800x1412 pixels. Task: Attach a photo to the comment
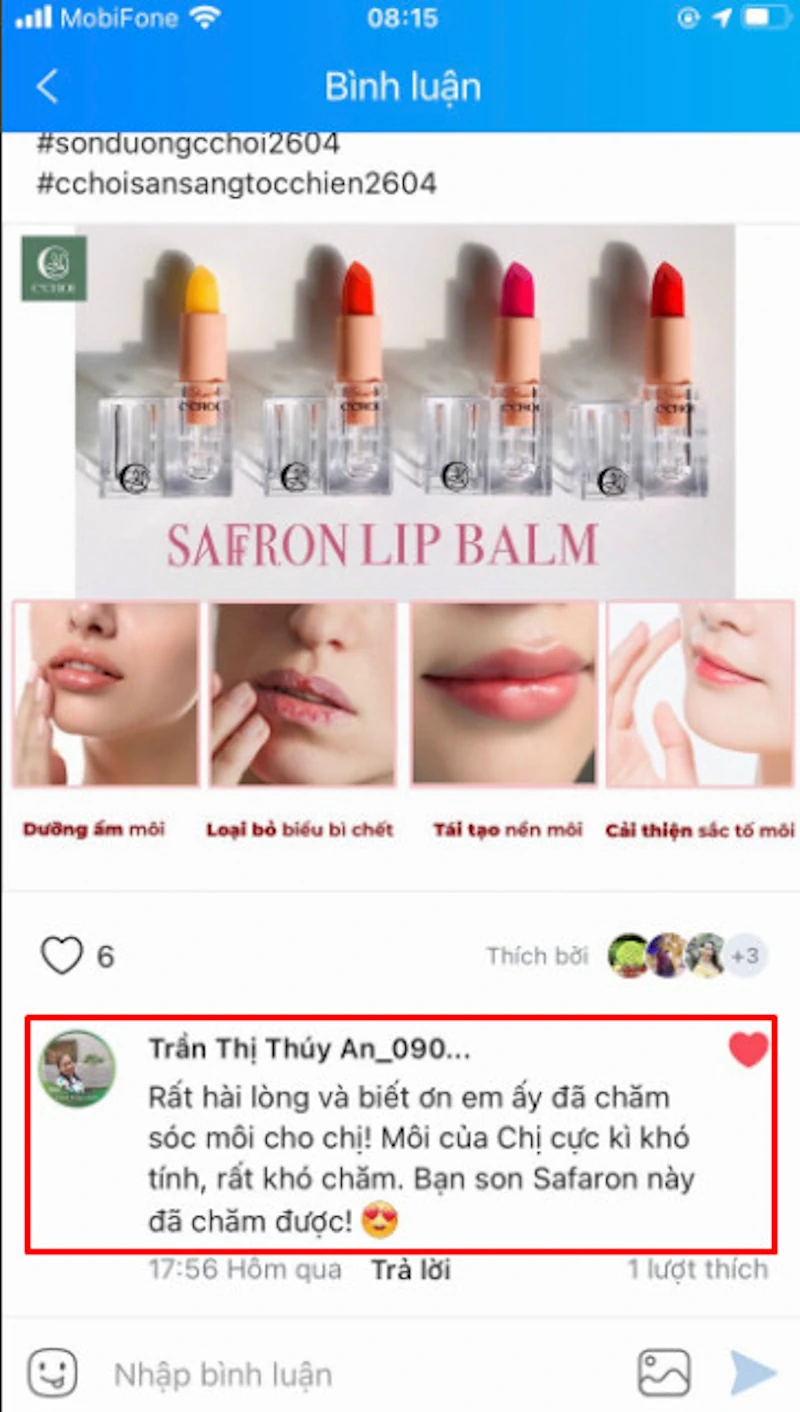664,1373
